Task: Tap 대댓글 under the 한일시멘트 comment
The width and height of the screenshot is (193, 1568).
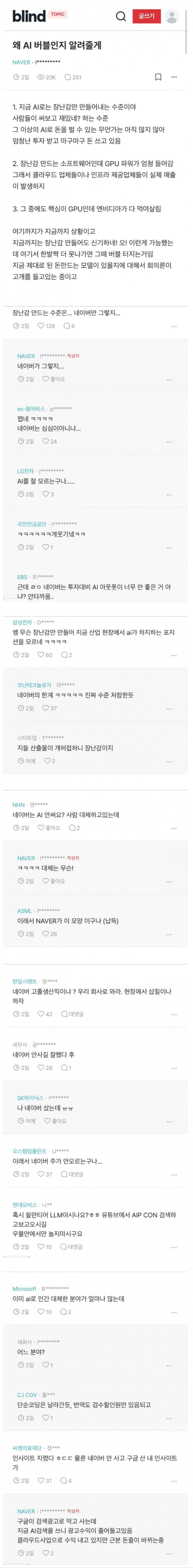Action: [x=72, y=1014]
